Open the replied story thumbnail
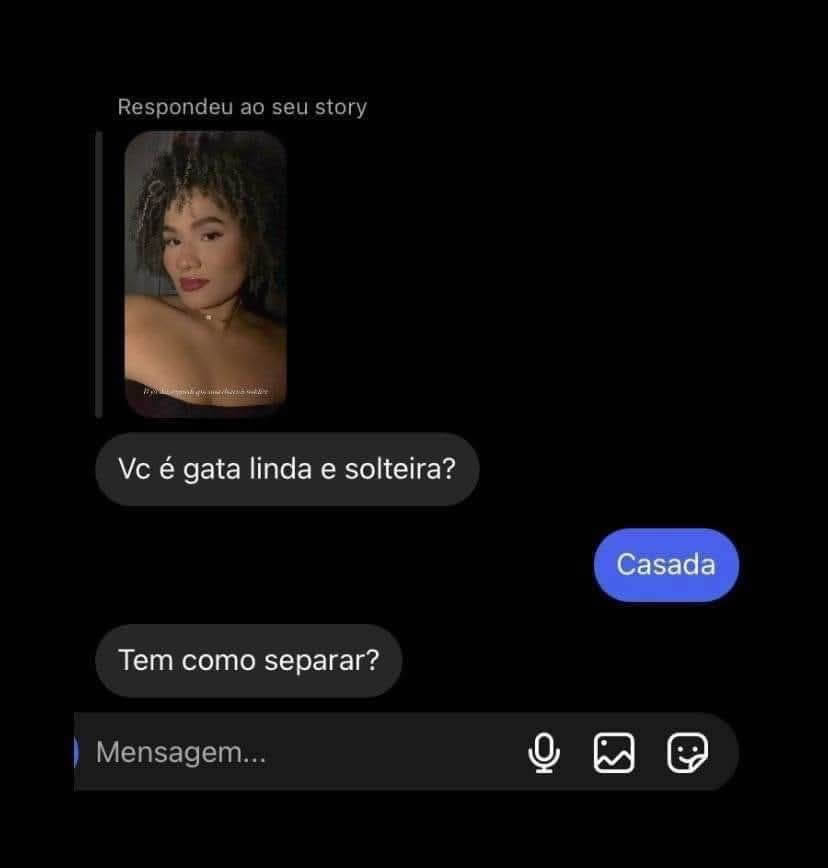 (205, 272)
